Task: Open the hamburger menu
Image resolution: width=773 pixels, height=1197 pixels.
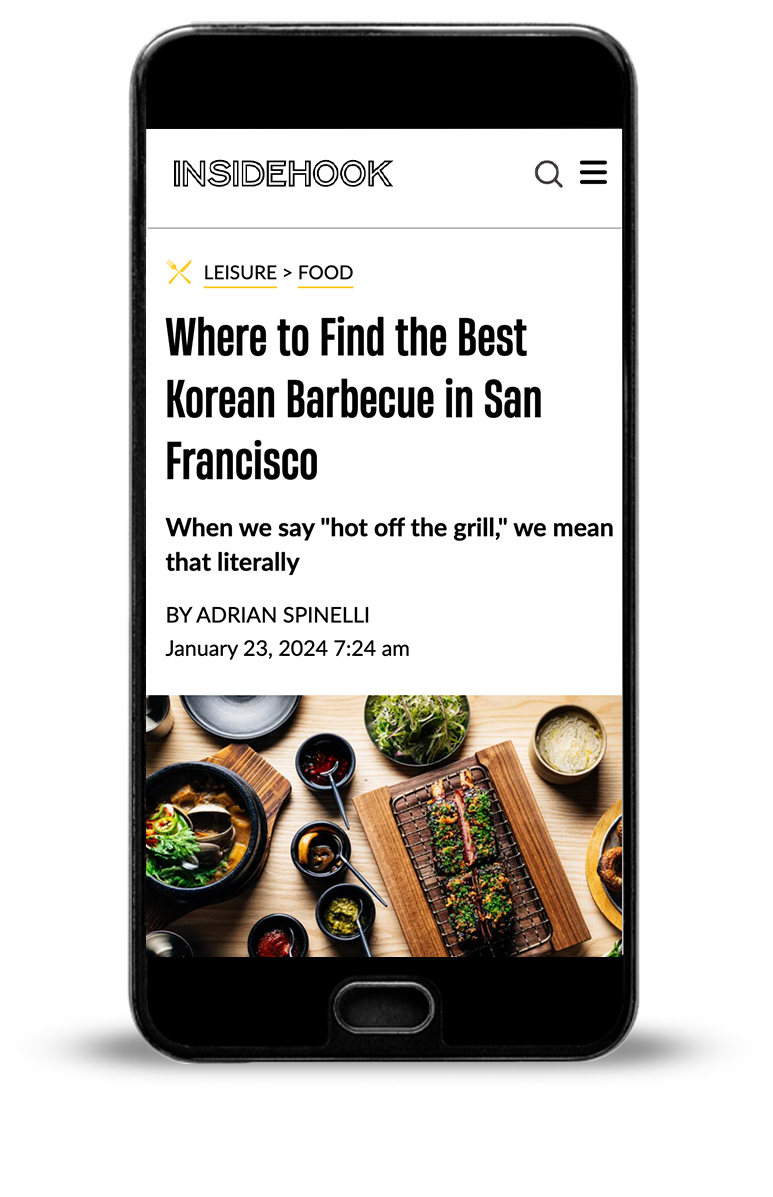Action: pyautogui.click(x=593, y=173)
